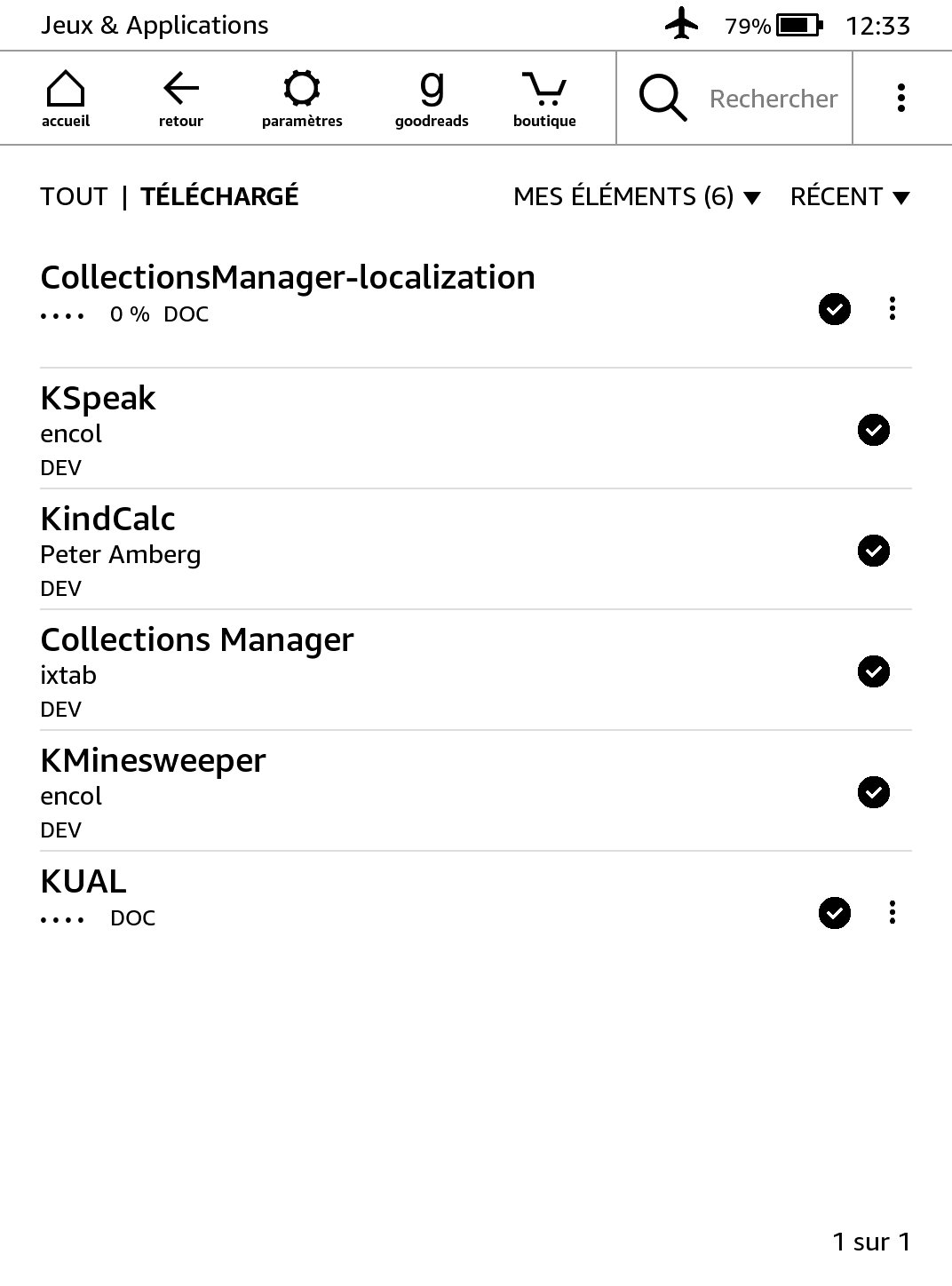Expand the RÉCENT sort dropdown
Screen dimensions: 952x1286
pos(850,196)
